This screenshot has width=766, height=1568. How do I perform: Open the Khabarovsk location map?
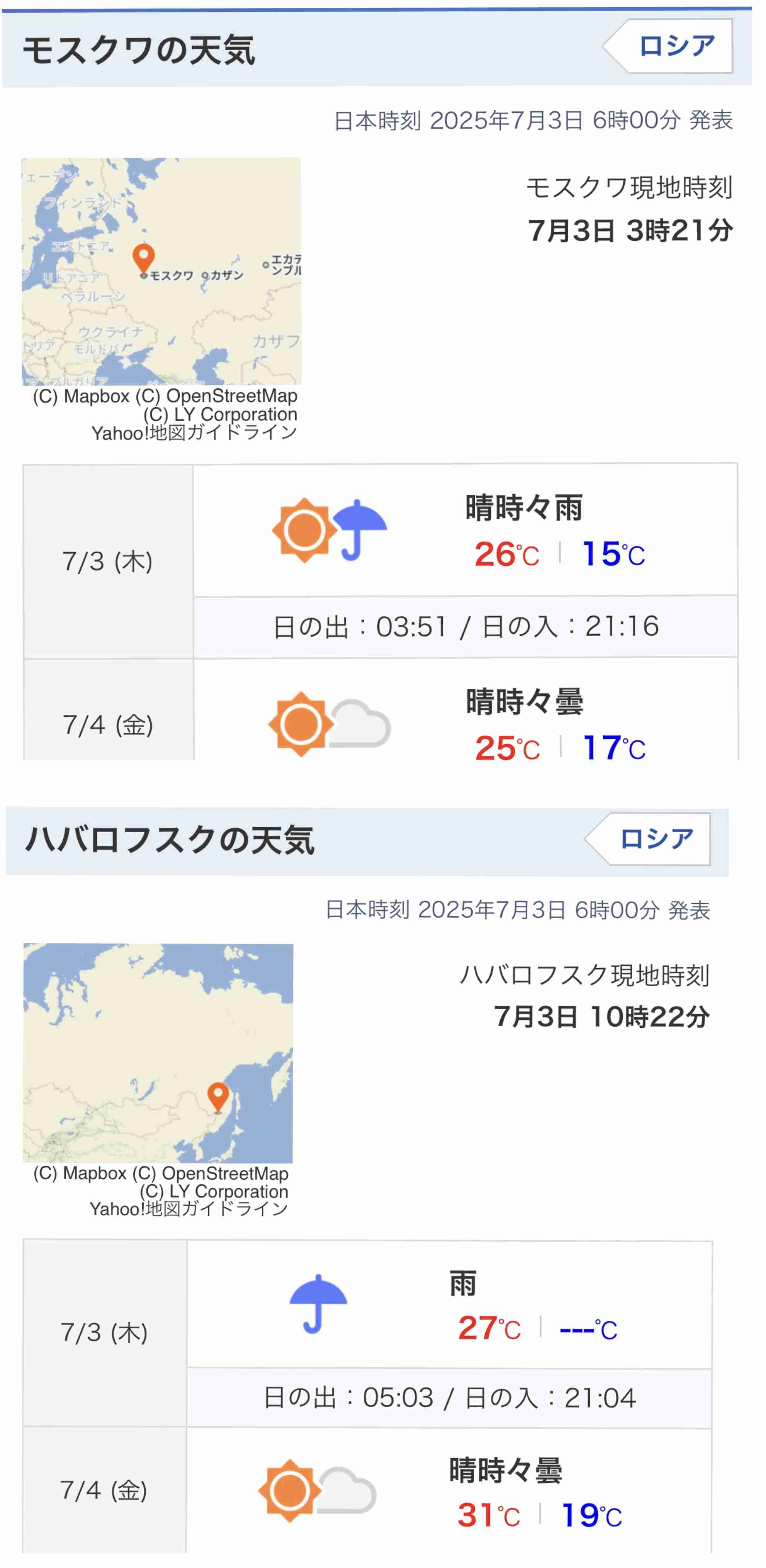(x=158, y=1053)
